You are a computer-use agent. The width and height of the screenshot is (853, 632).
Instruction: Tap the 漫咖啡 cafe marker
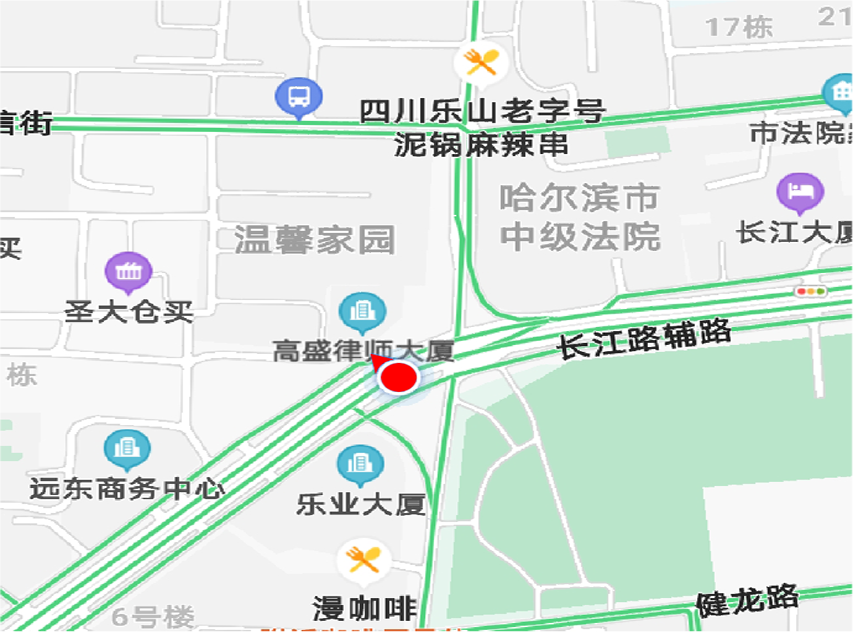(361, 560)
